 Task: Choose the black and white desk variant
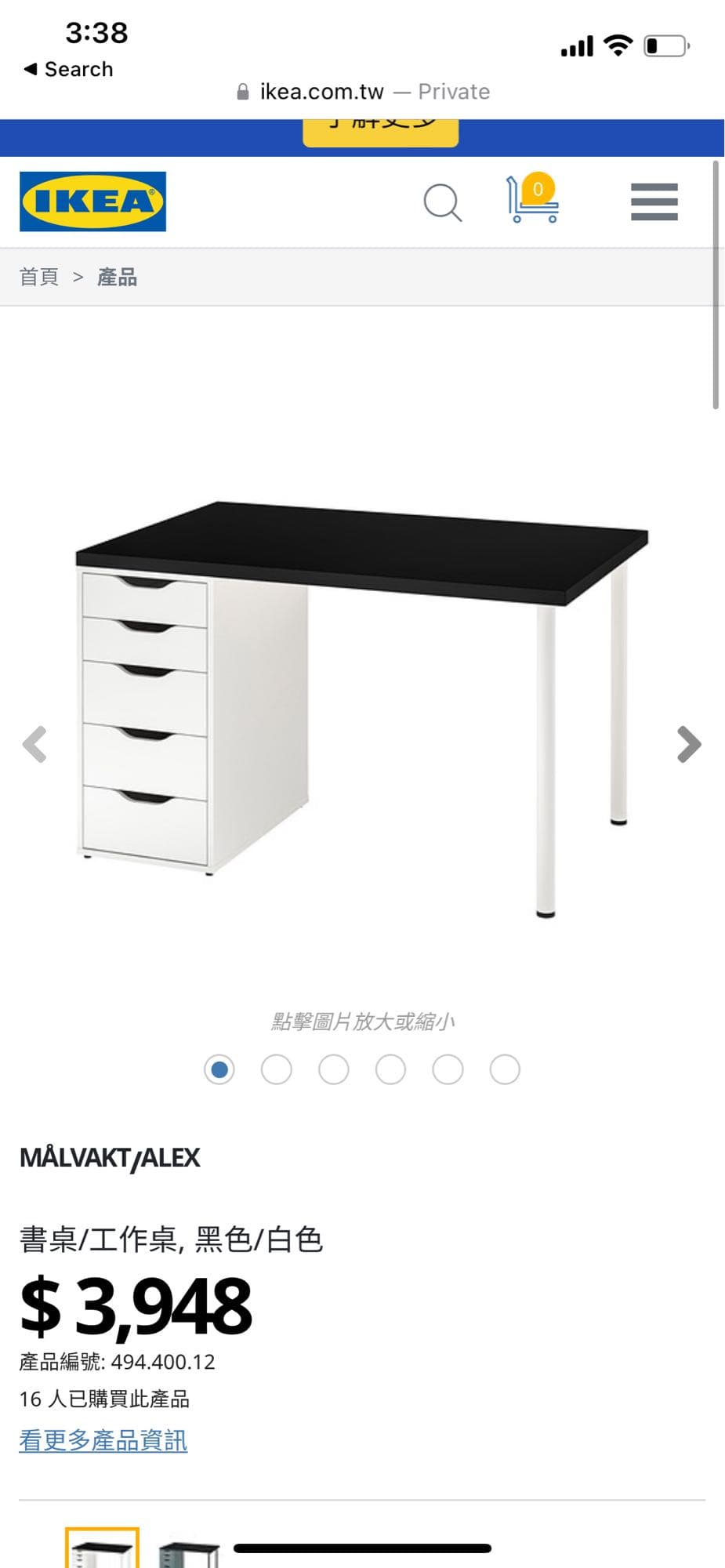click(102, 1549)
